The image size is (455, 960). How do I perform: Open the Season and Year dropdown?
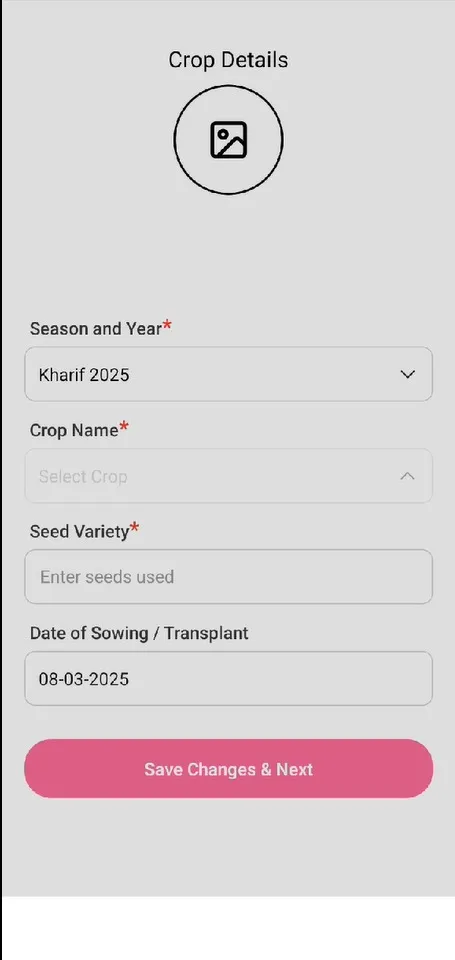click(228, 374)
